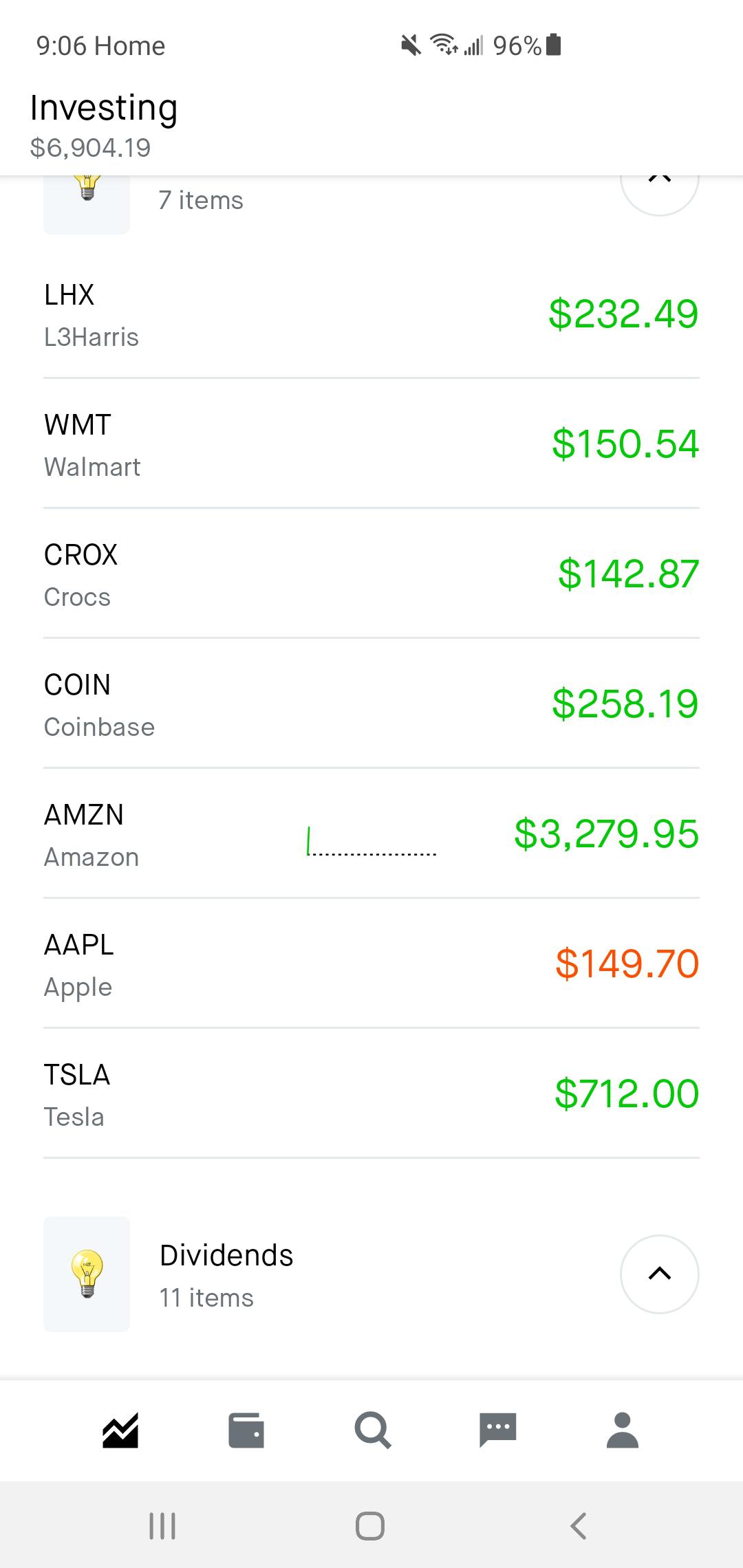
Task: Select the Walmart WMT row
Action: (371, 444)
